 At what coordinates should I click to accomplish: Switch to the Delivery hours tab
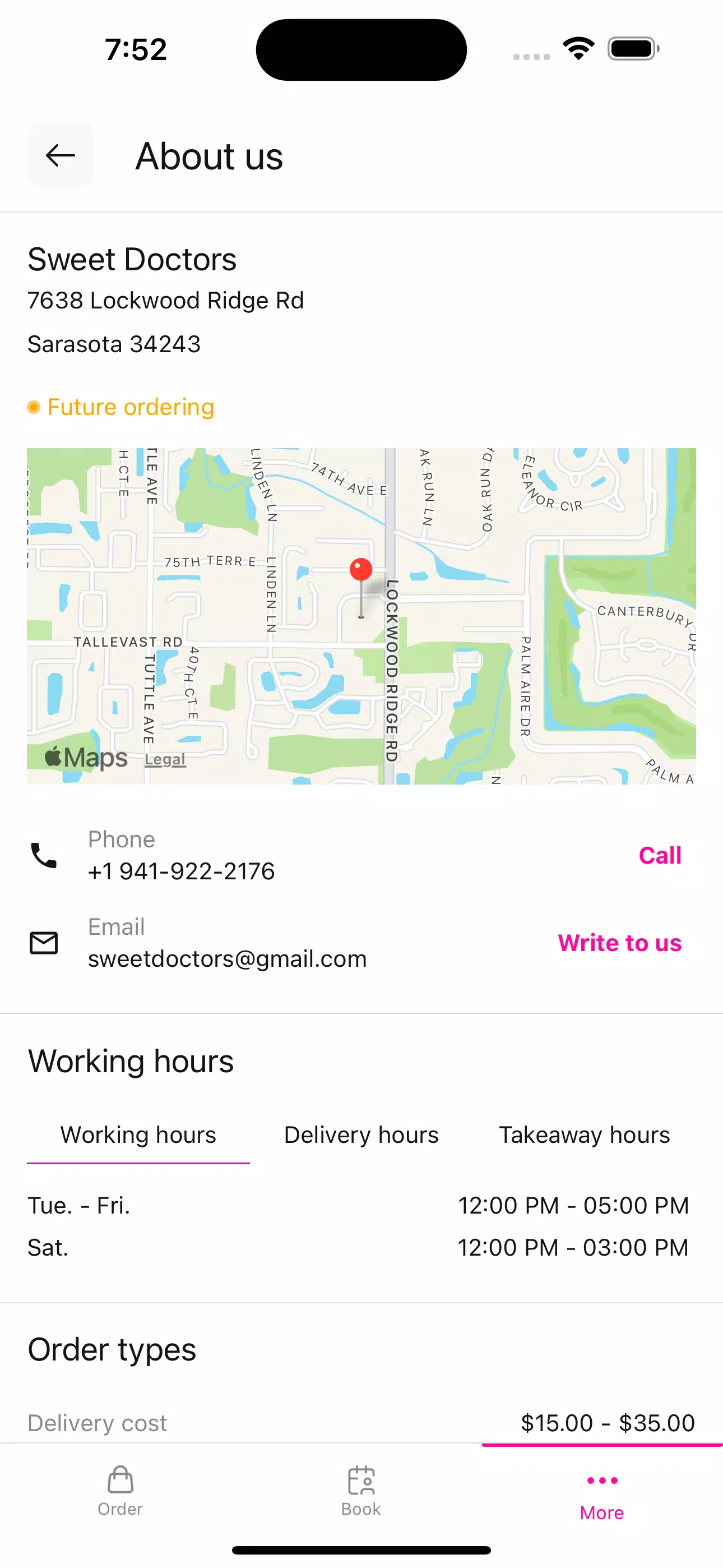click(361, 1135)
